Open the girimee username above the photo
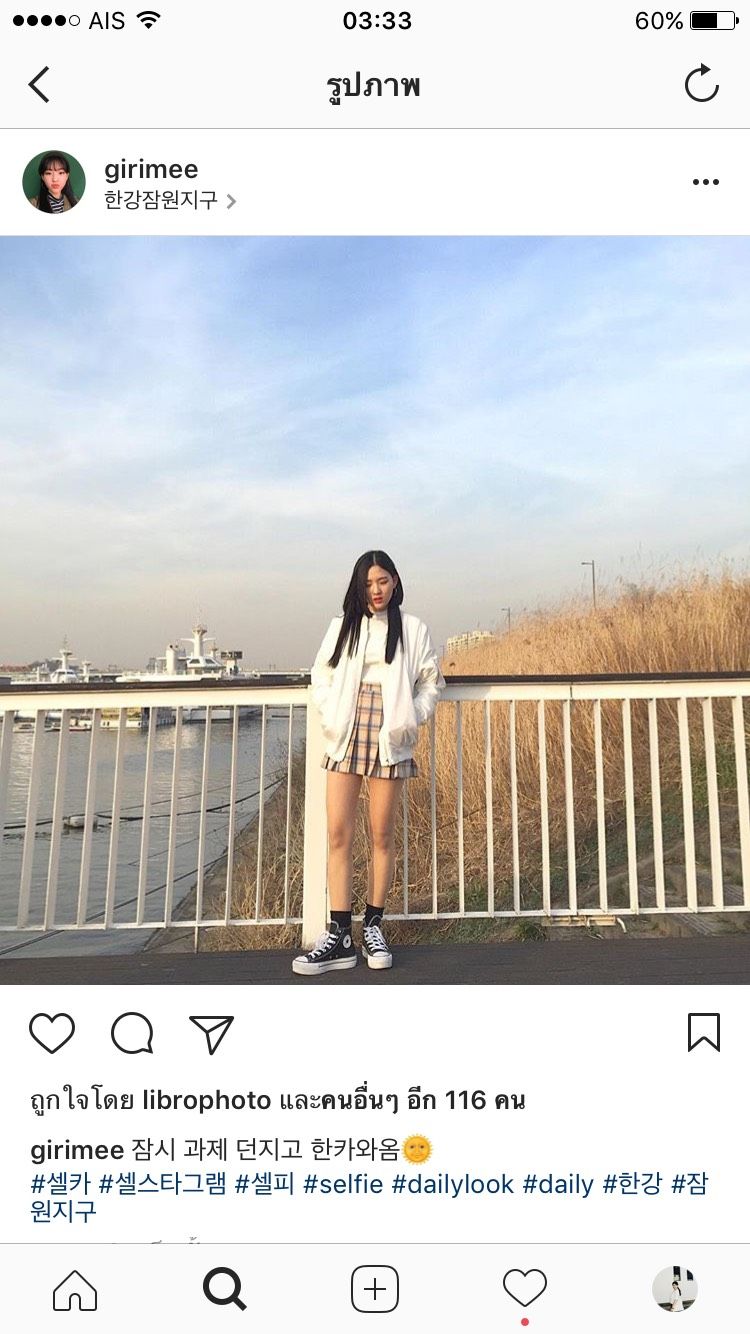The height and width of the screenshot is (1334, 750). pyautogui.click(x=151, y=169)
